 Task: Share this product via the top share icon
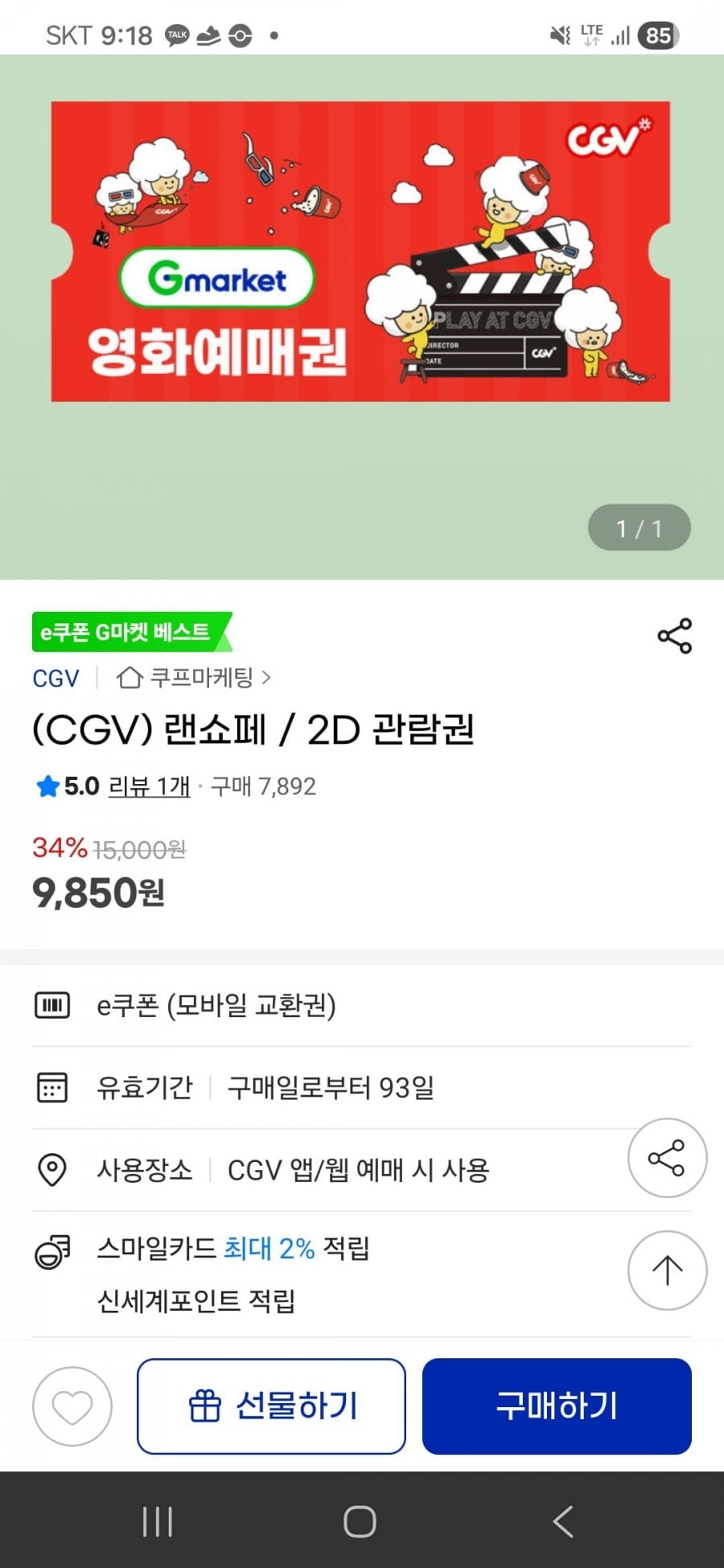674,636
